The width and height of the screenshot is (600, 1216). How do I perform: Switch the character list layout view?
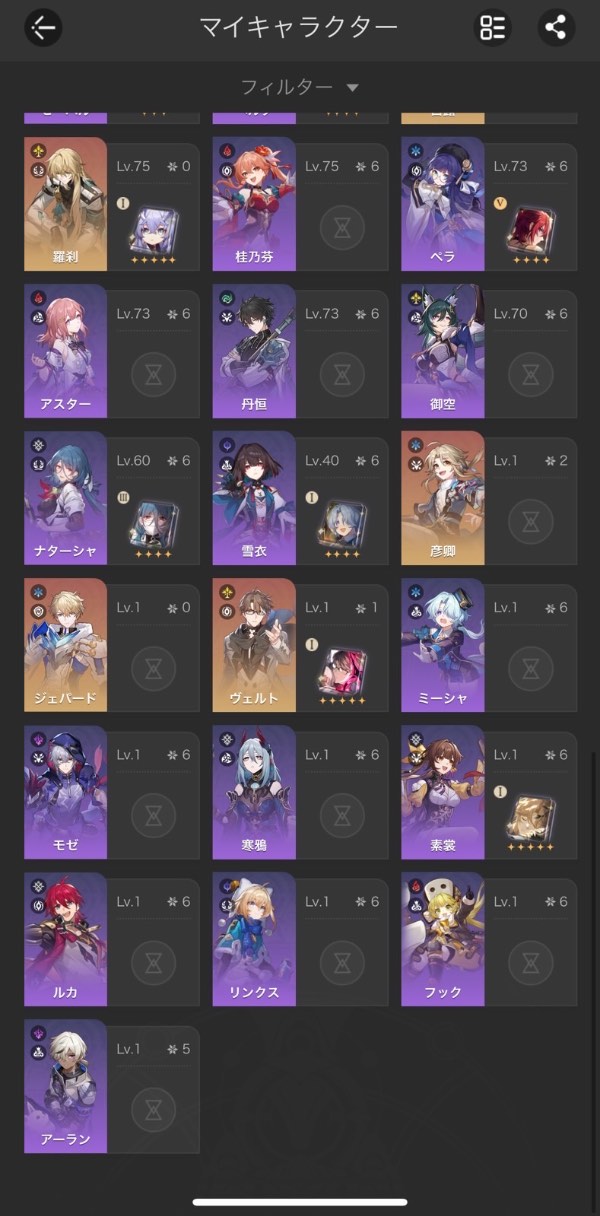pyautogui.click(x=491, y=27)
